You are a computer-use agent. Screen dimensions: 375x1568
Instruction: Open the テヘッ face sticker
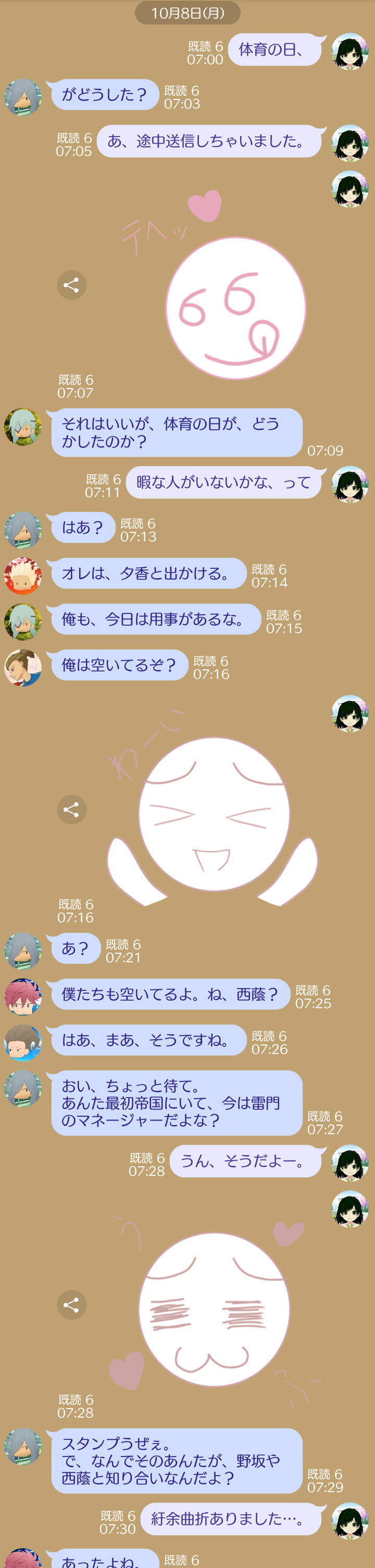(x=235, y=308)
